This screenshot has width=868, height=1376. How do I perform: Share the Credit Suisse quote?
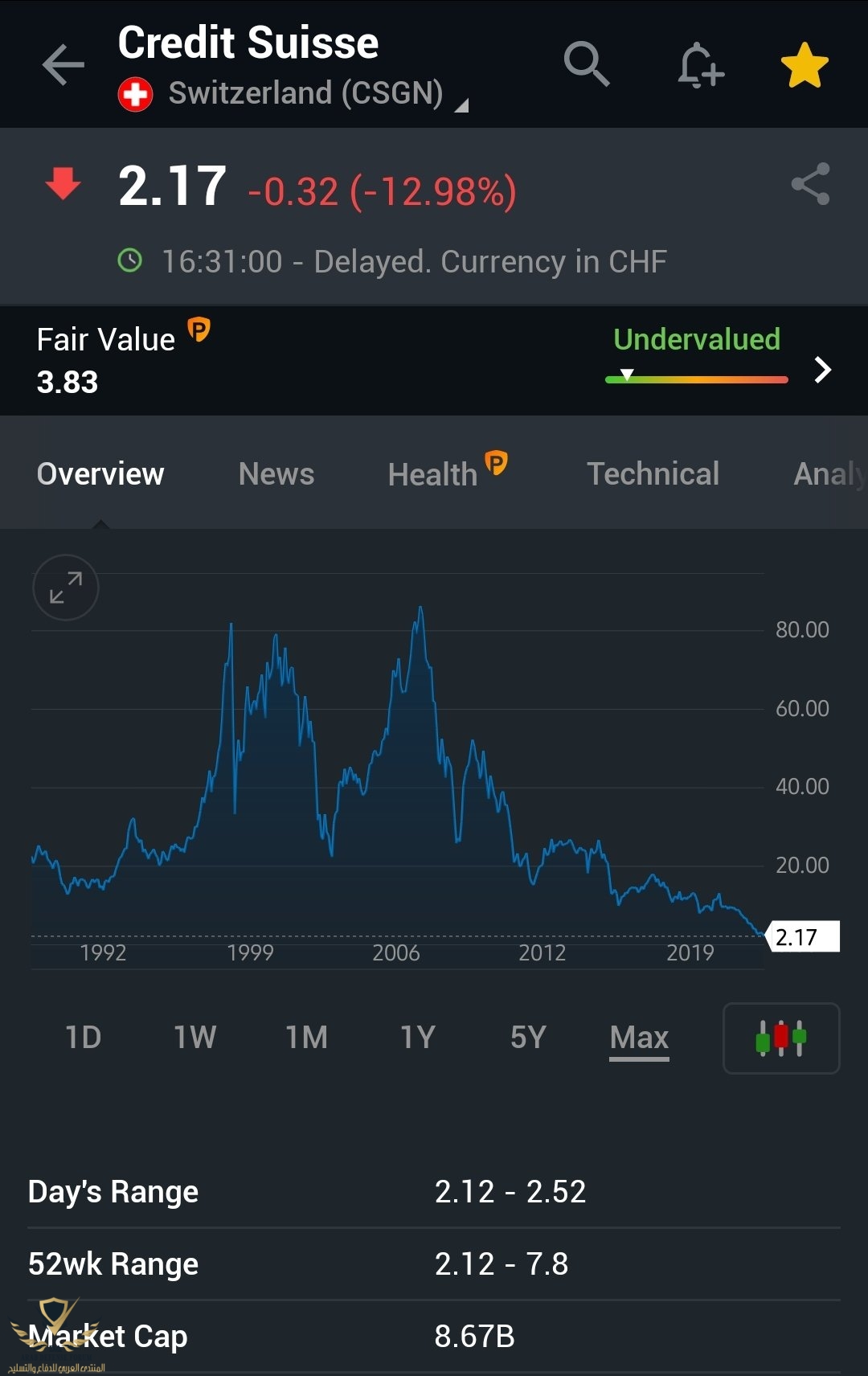point(810,184)
